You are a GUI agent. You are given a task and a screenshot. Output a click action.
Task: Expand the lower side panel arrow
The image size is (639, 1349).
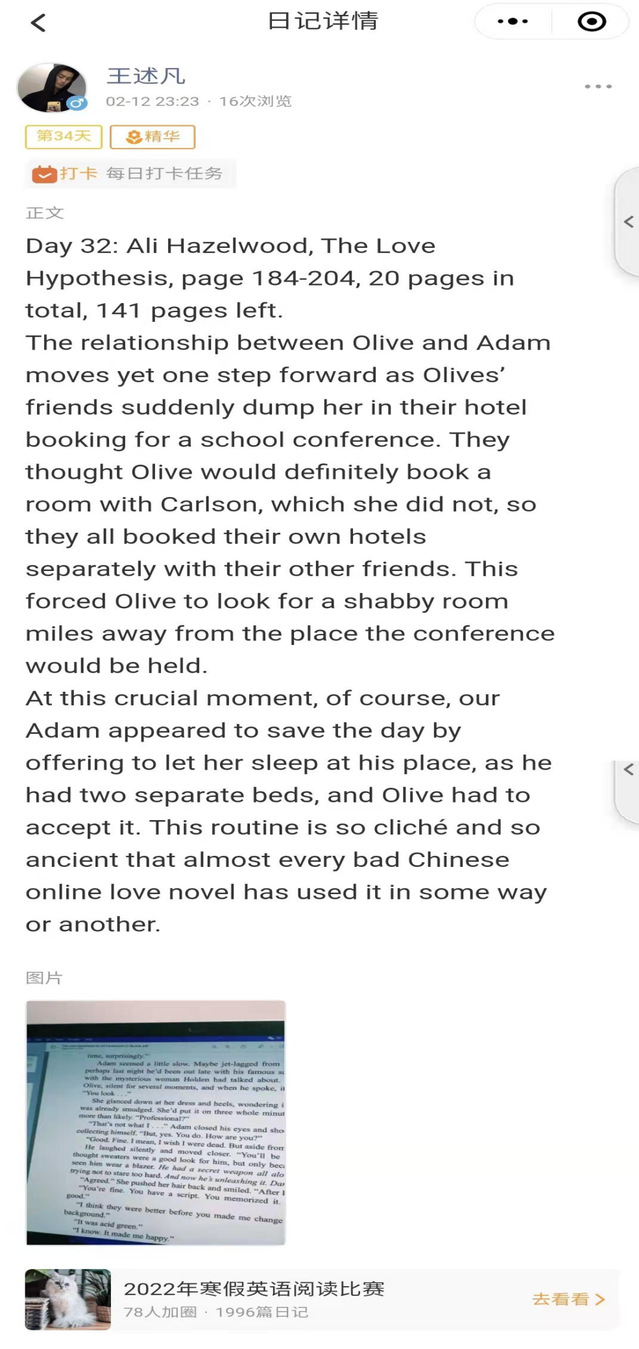tap(628, 770)
